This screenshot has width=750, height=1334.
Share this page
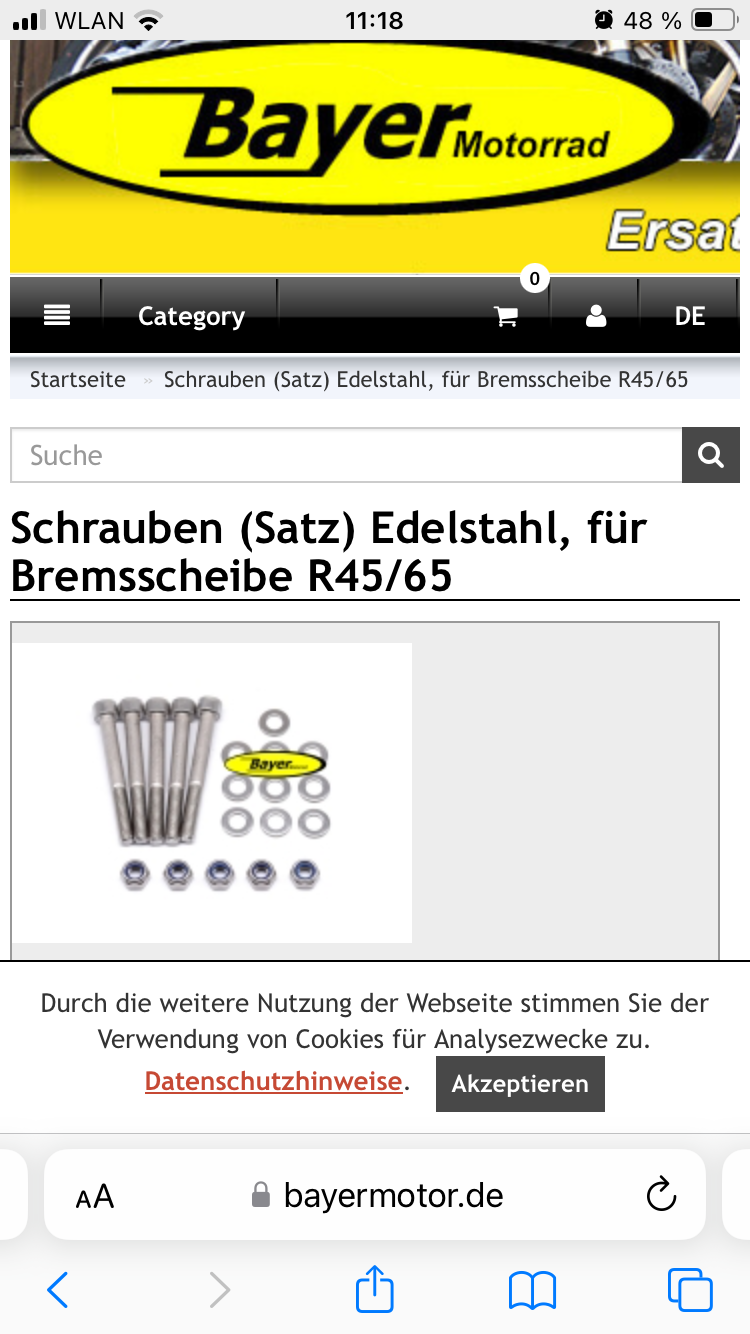click(x=375, y=1288)
